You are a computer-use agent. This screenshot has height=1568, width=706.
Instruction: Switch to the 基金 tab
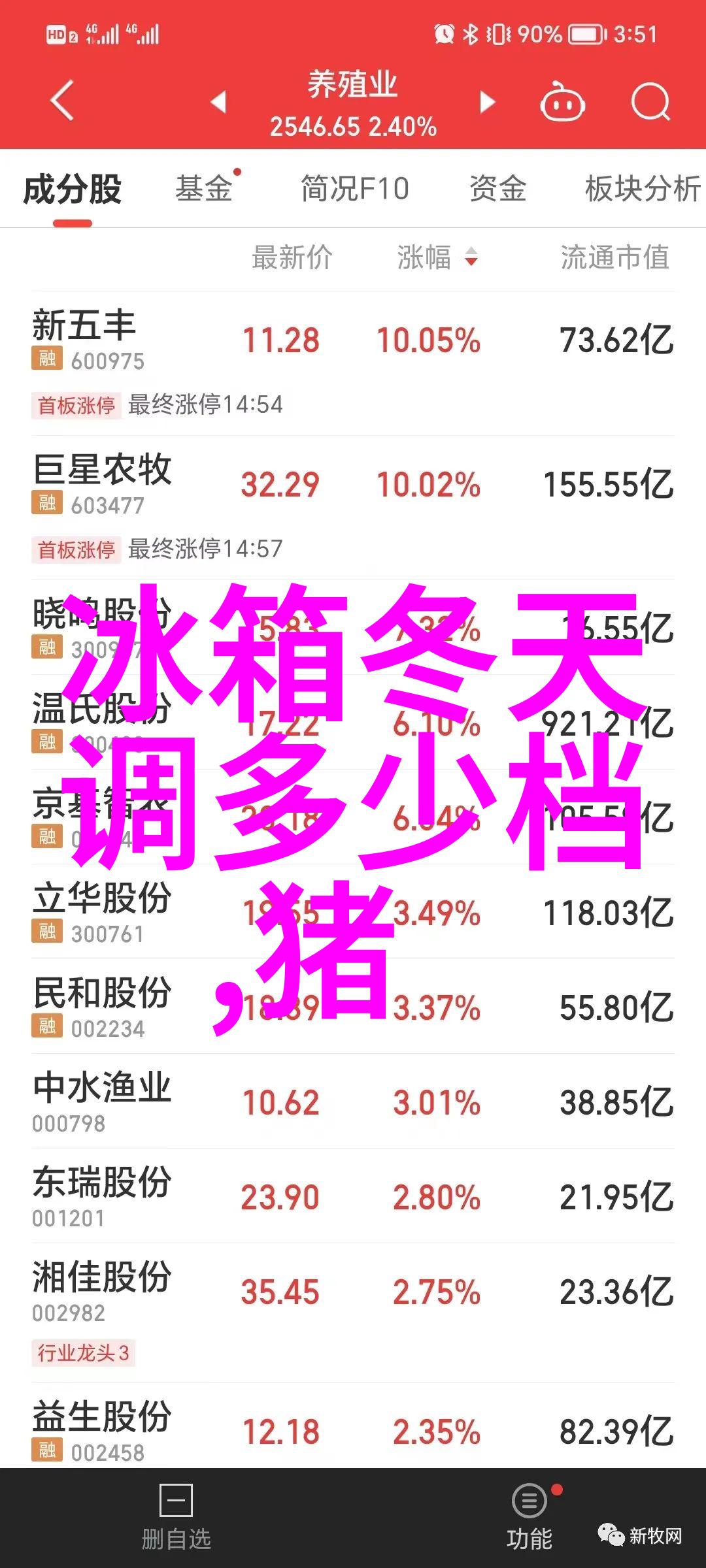[x=204, y=188]
